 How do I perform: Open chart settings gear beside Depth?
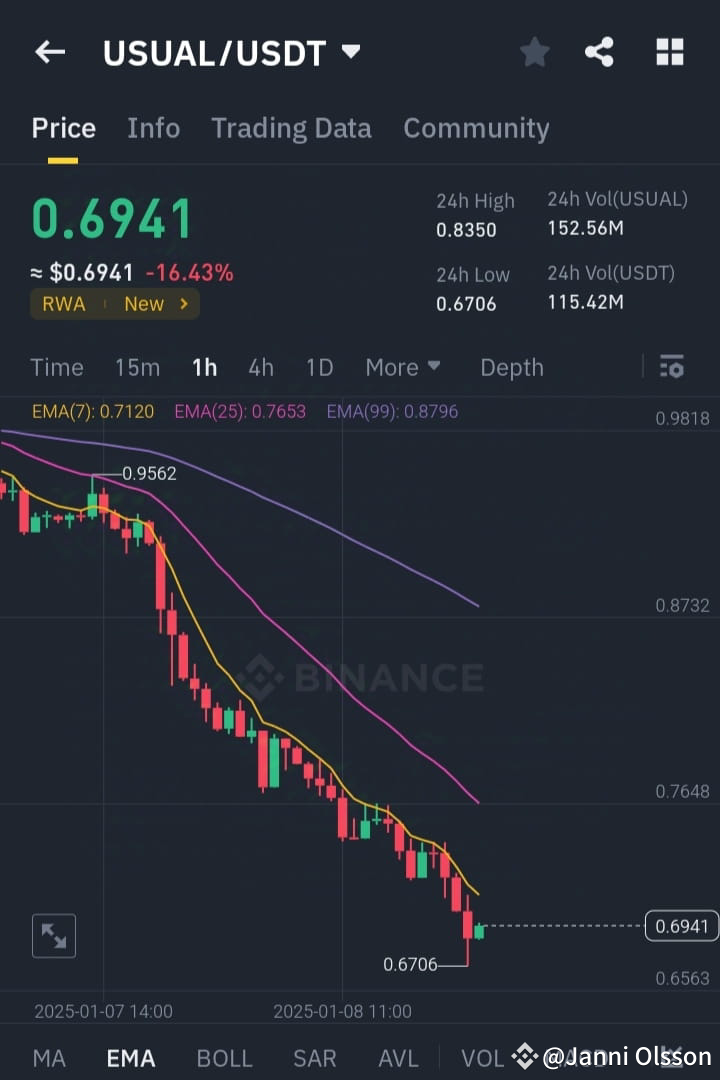[x=671, y=368]
